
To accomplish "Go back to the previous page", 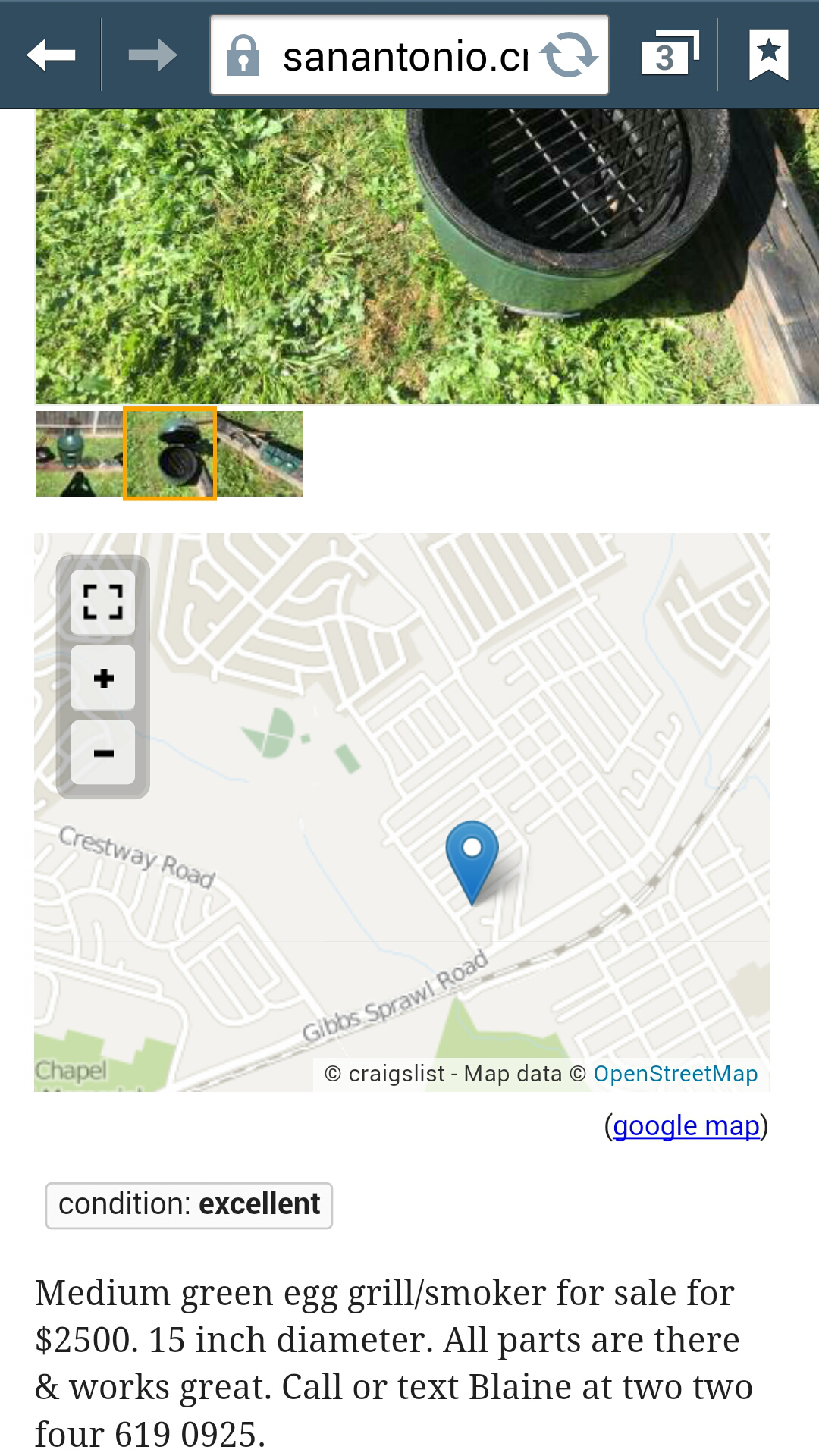I will tap(51, 55).
